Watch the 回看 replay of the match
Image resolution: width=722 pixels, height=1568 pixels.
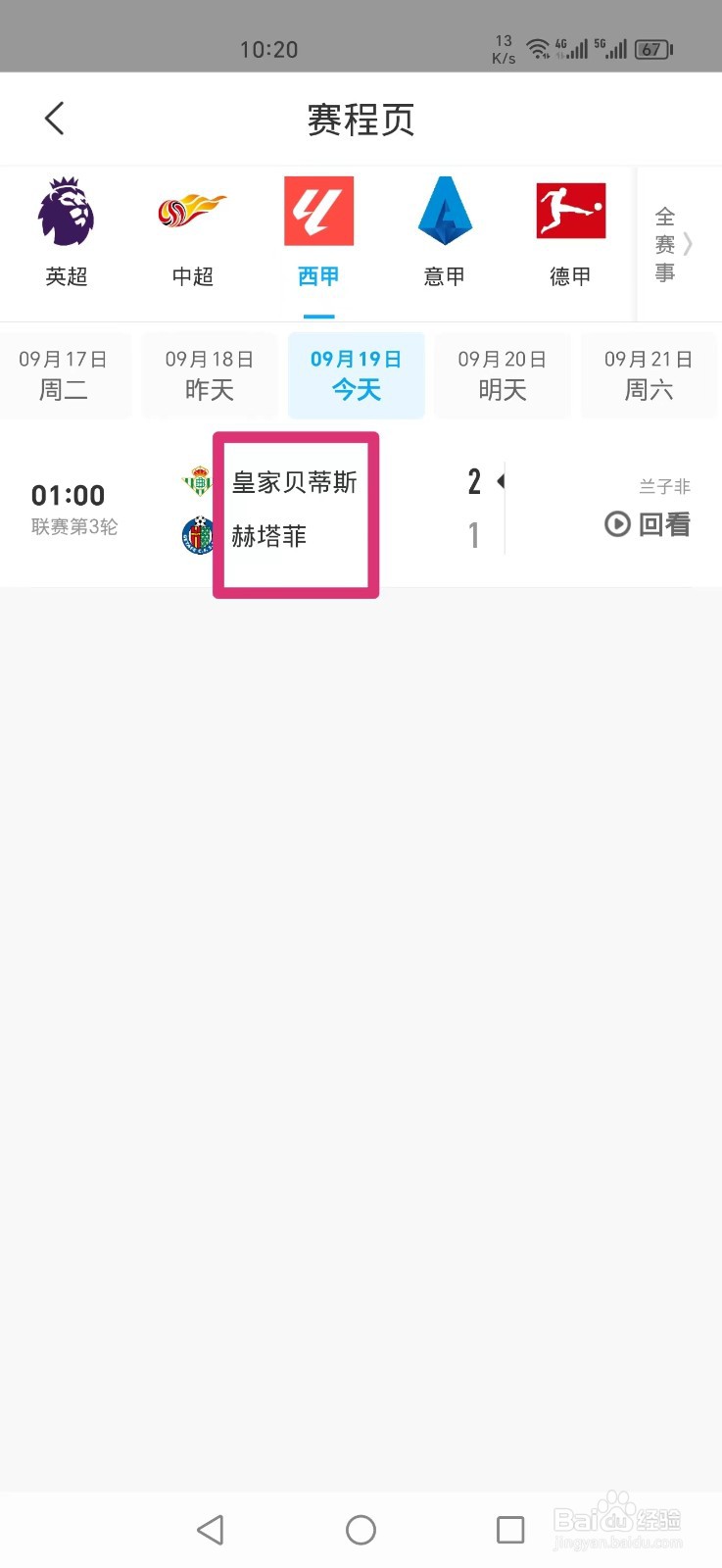click(648, 524)
